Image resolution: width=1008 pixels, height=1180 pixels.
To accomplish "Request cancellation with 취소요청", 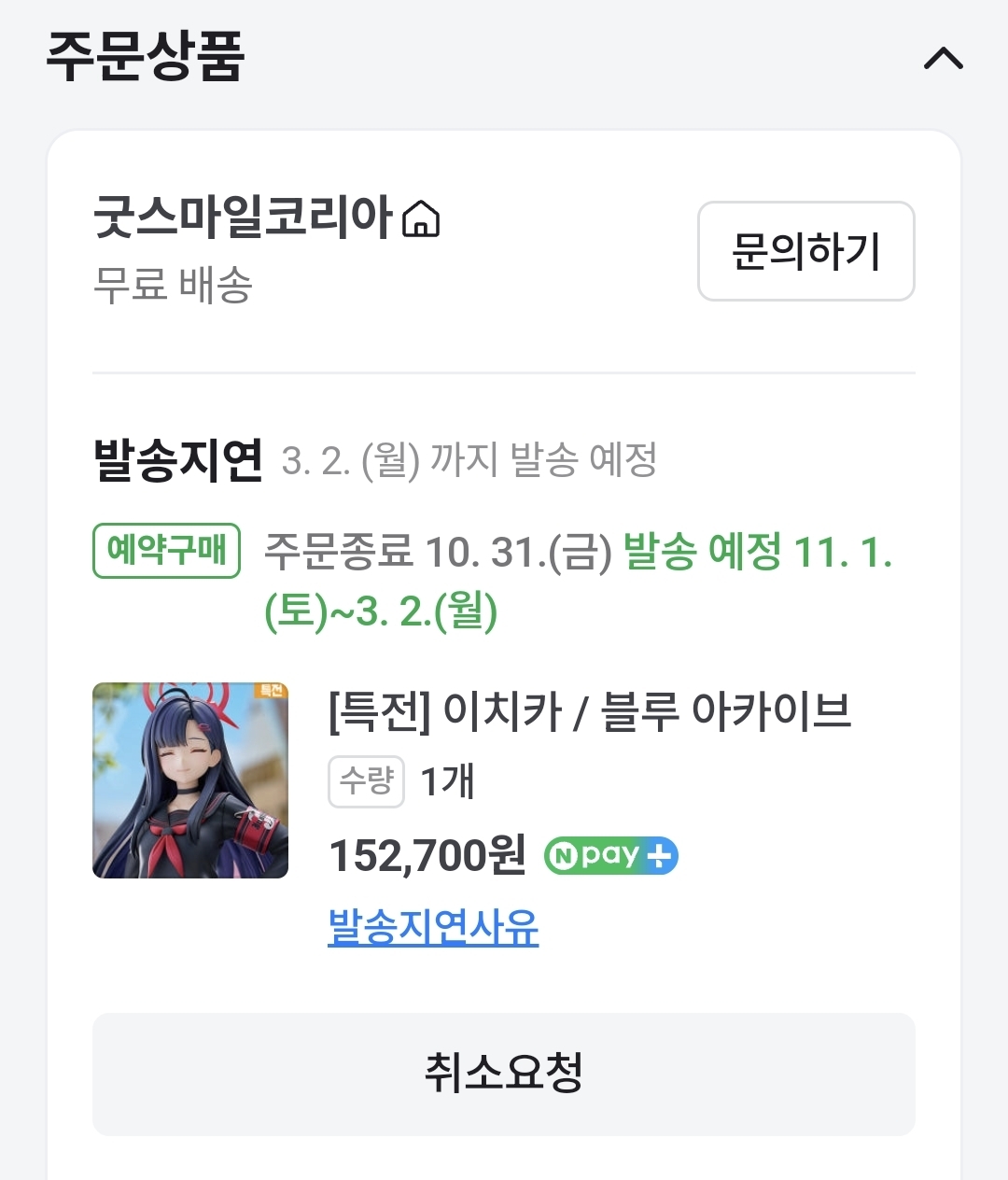I will click(x=504, y=1074).
